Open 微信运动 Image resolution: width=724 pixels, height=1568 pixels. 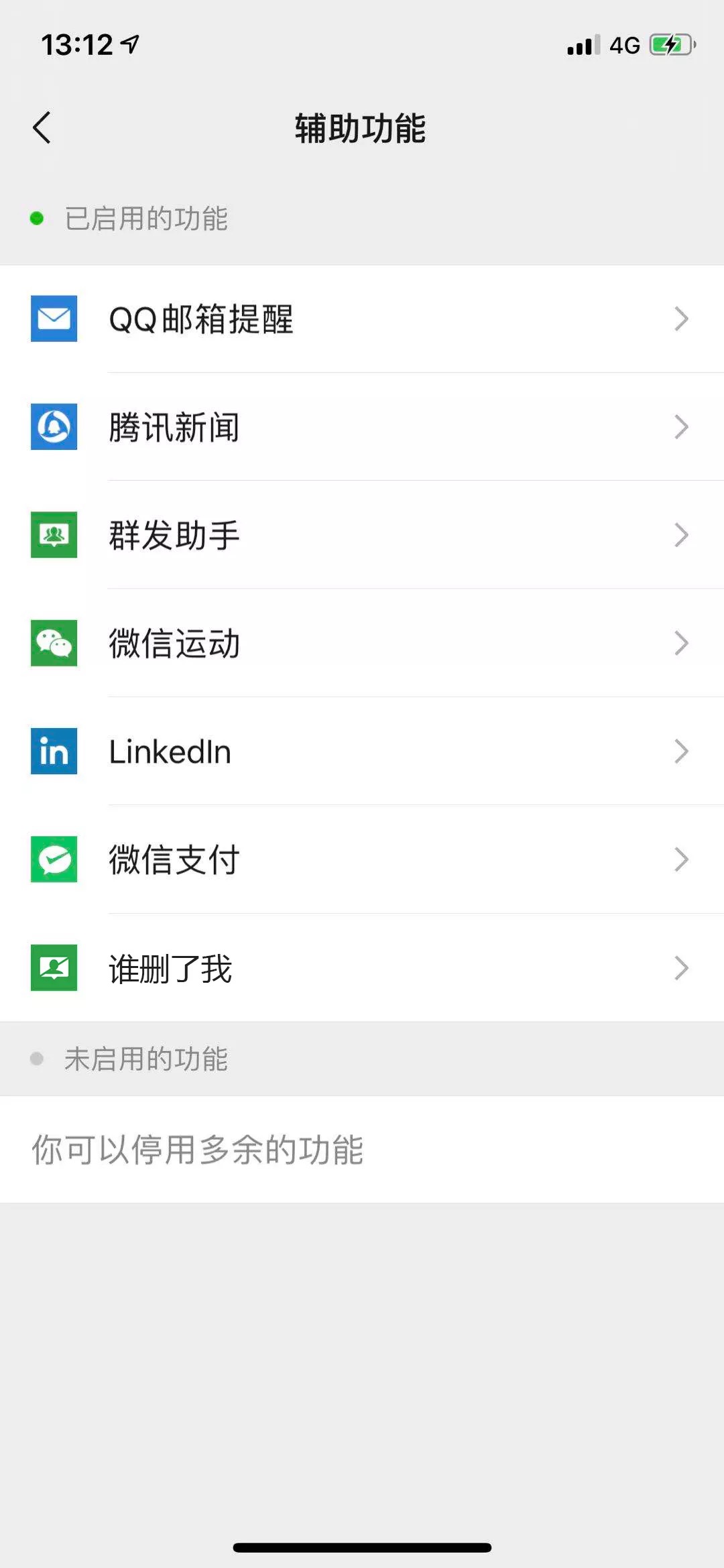pyautogui.click(x=362, y=644)
